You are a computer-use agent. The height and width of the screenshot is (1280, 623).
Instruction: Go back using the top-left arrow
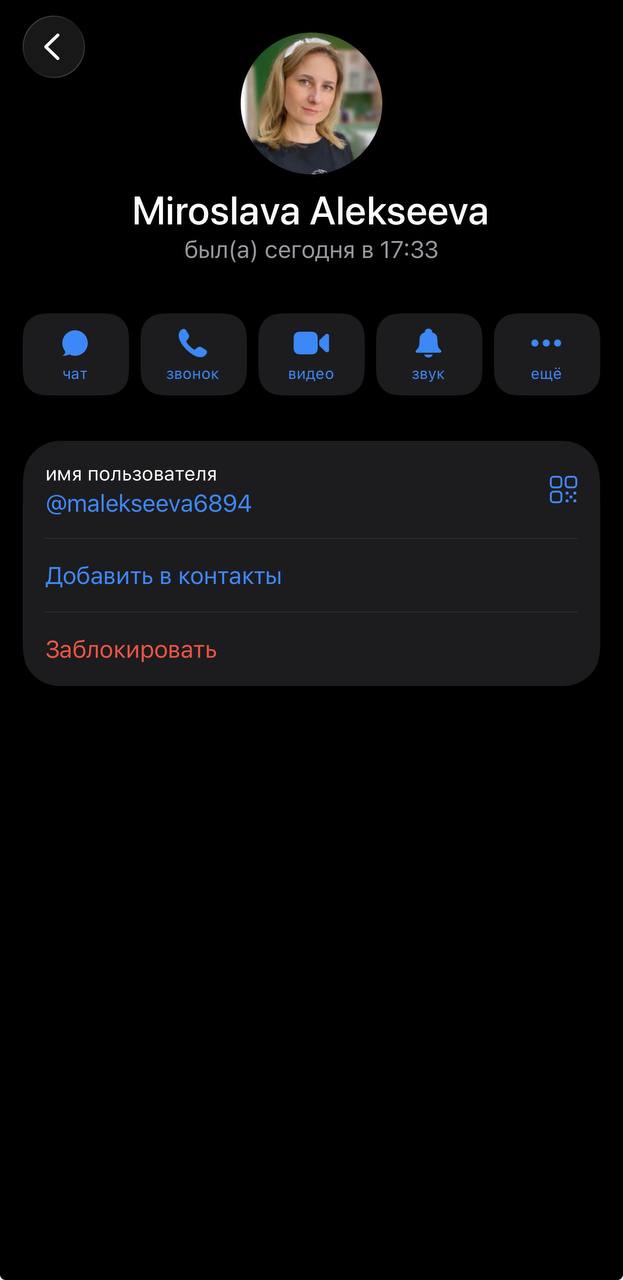[x=53, y=47]
